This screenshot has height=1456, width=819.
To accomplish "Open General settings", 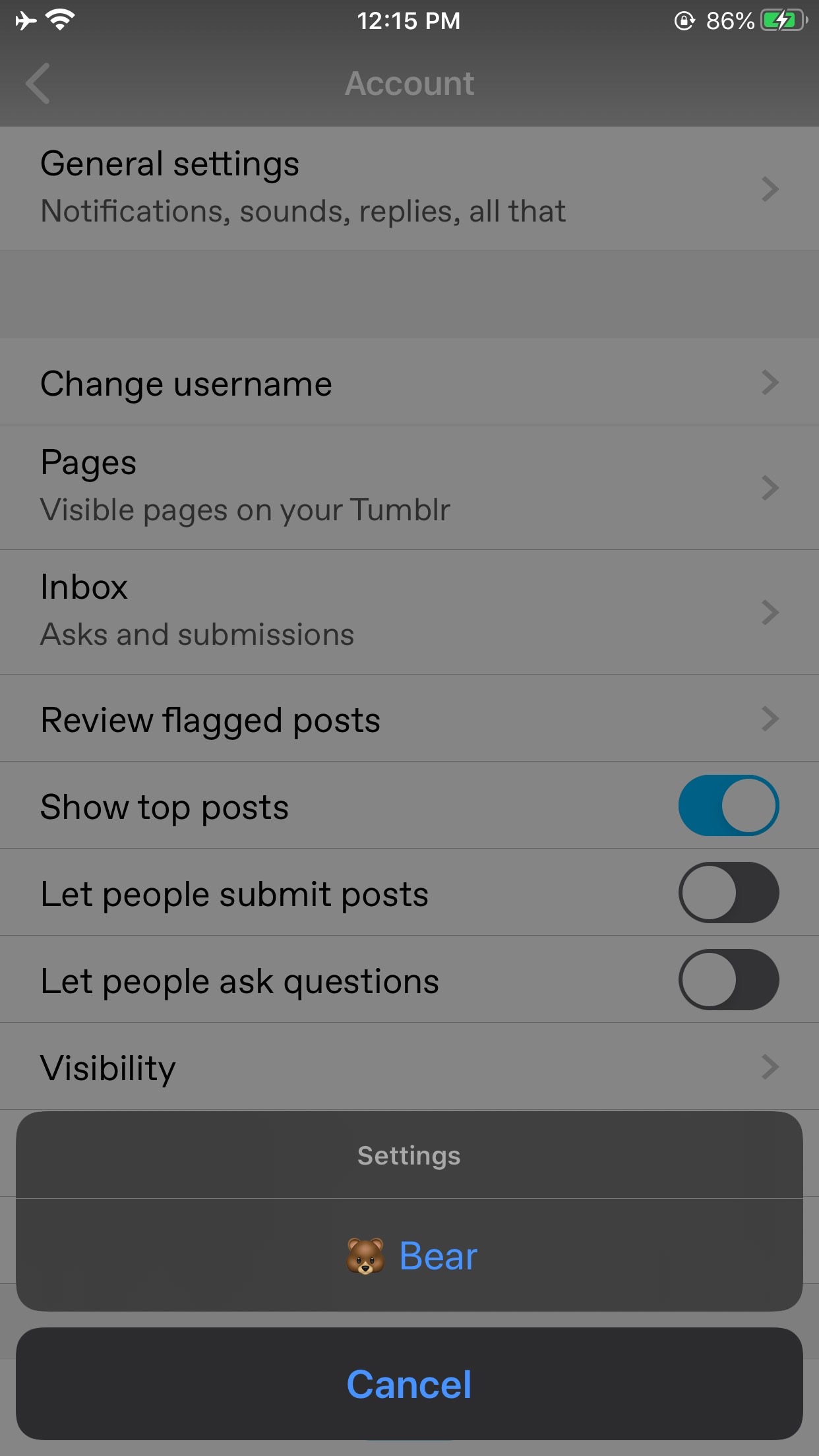I will (x=409, y=188).
